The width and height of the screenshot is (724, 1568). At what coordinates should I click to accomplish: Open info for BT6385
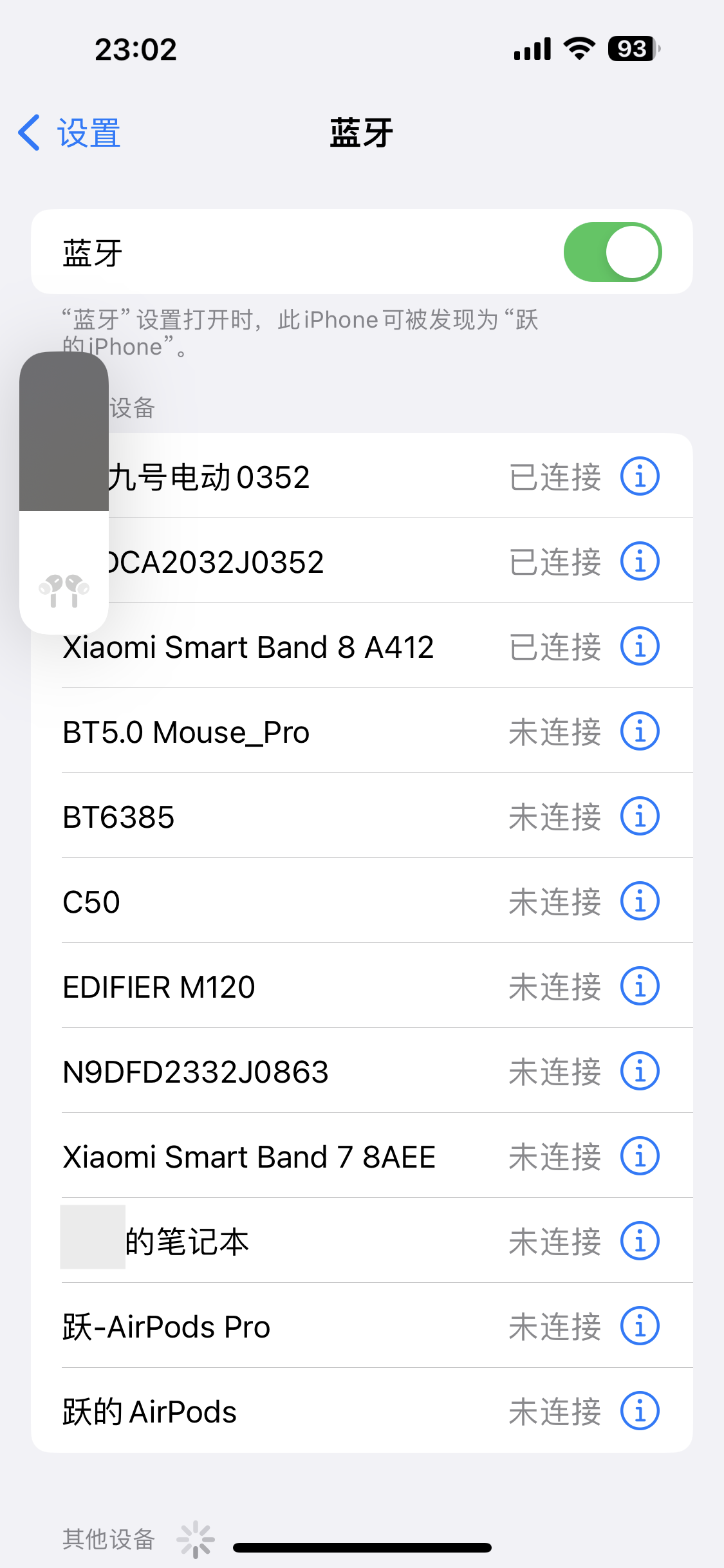[639, 817]
